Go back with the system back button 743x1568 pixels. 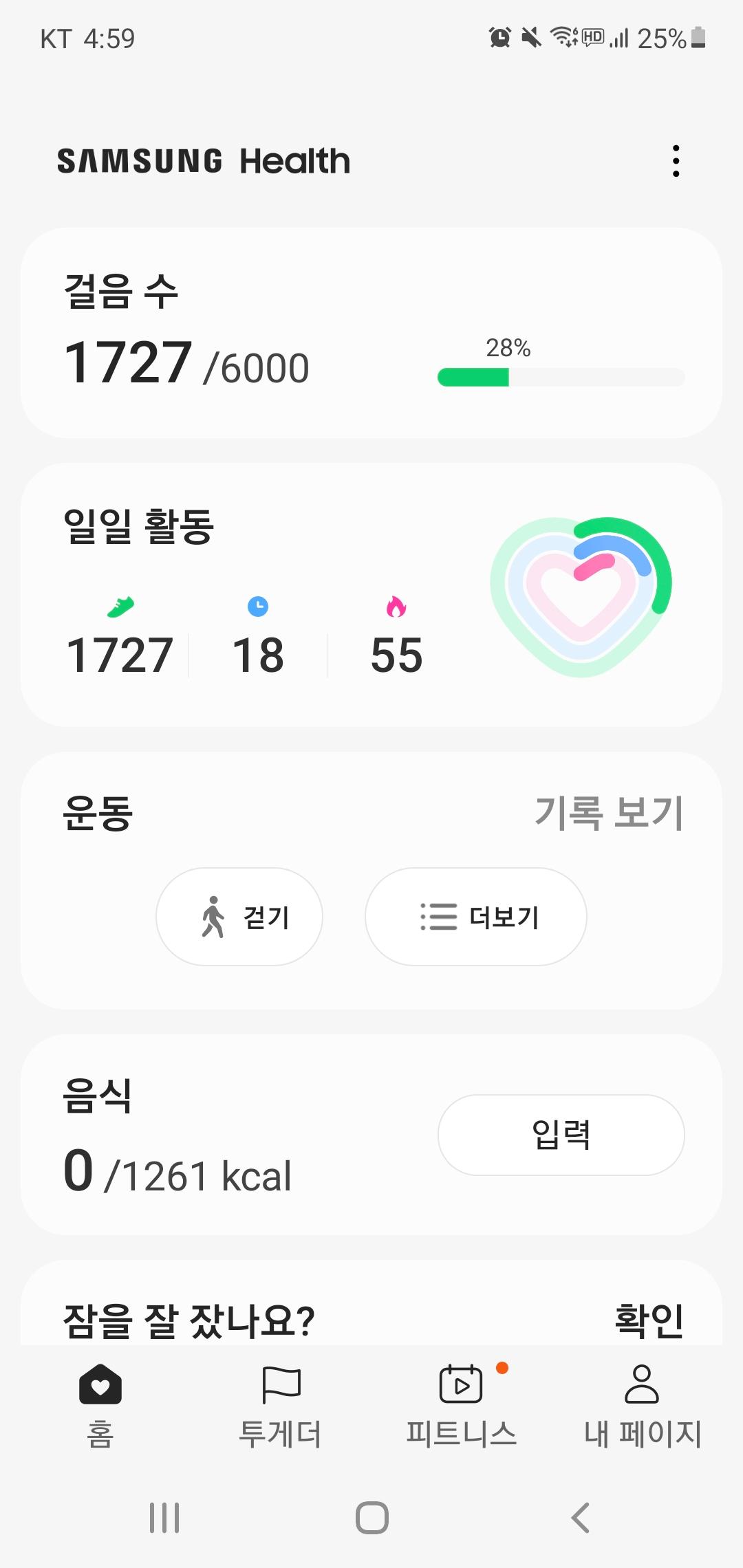tap(580, 1518)
